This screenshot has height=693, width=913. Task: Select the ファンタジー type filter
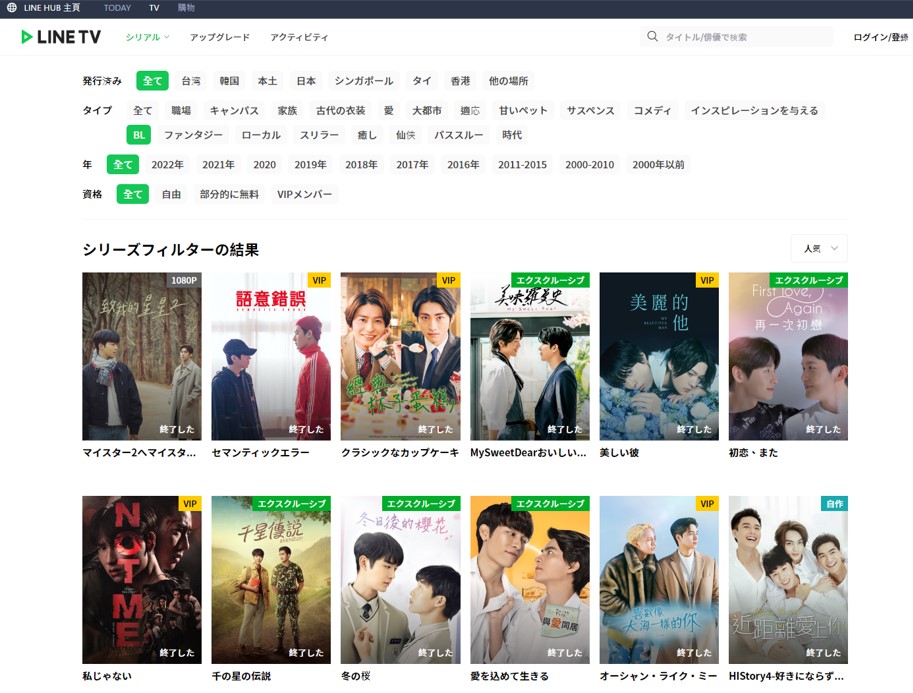pyautogui.click(x=193, y=135)
